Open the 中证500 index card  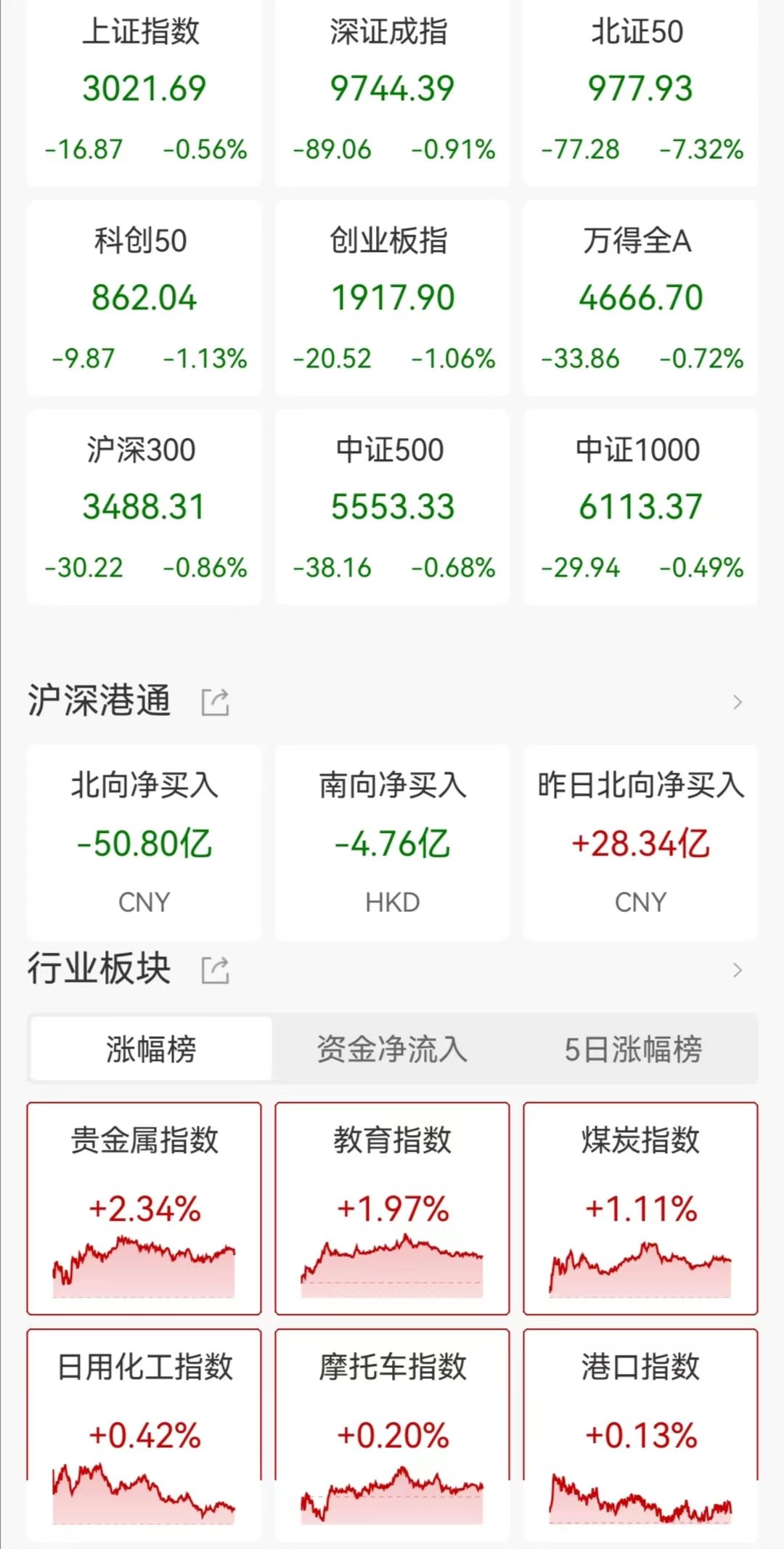click(x=392, y=508)
